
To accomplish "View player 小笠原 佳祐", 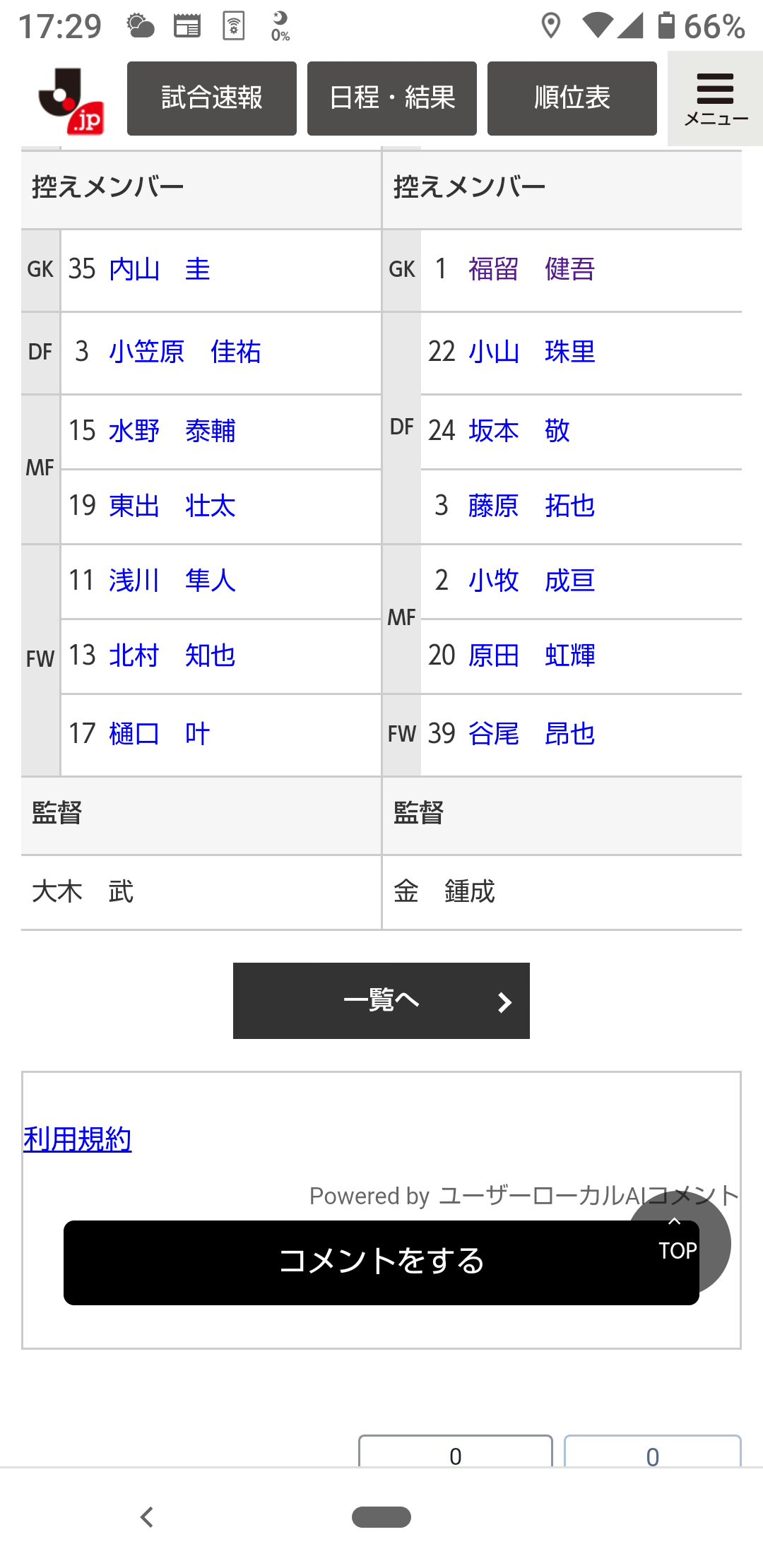I will (185, 352).
